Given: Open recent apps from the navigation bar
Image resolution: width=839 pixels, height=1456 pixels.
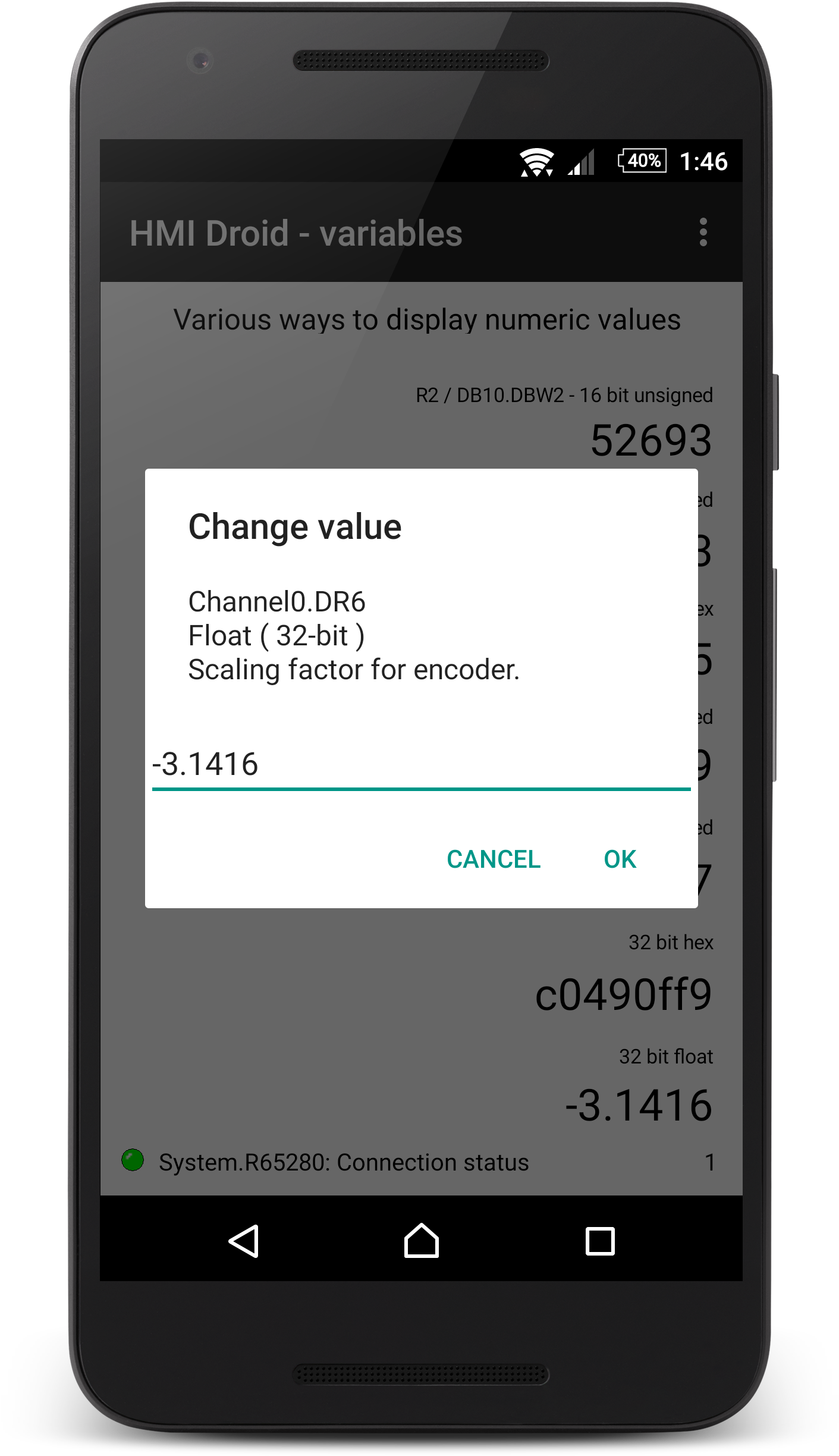Looking at the screenshot, I should pos(600,1241).
